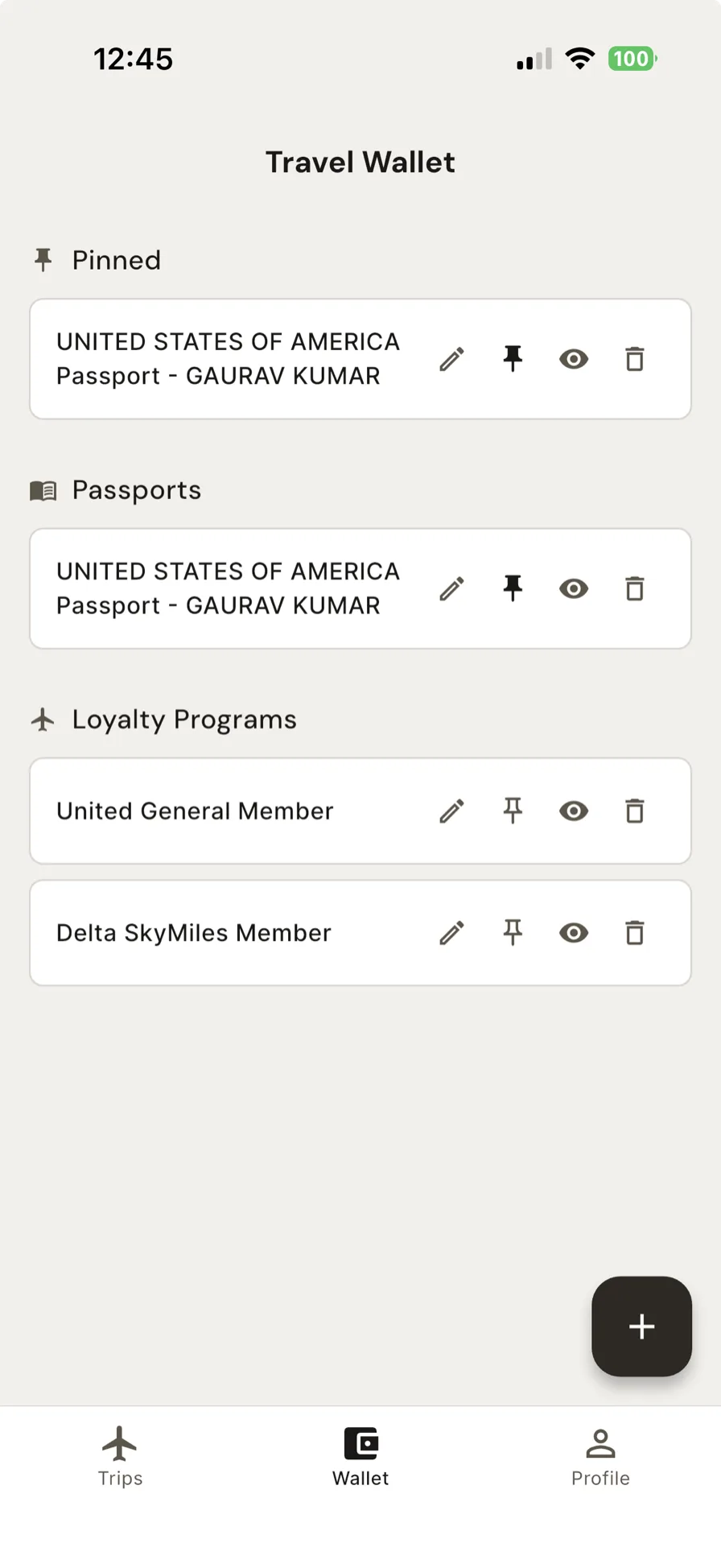Delete the pinned passport entry
Image resolution: width=721 pixels, height=1568 pixels.
(x=635, y=359)
